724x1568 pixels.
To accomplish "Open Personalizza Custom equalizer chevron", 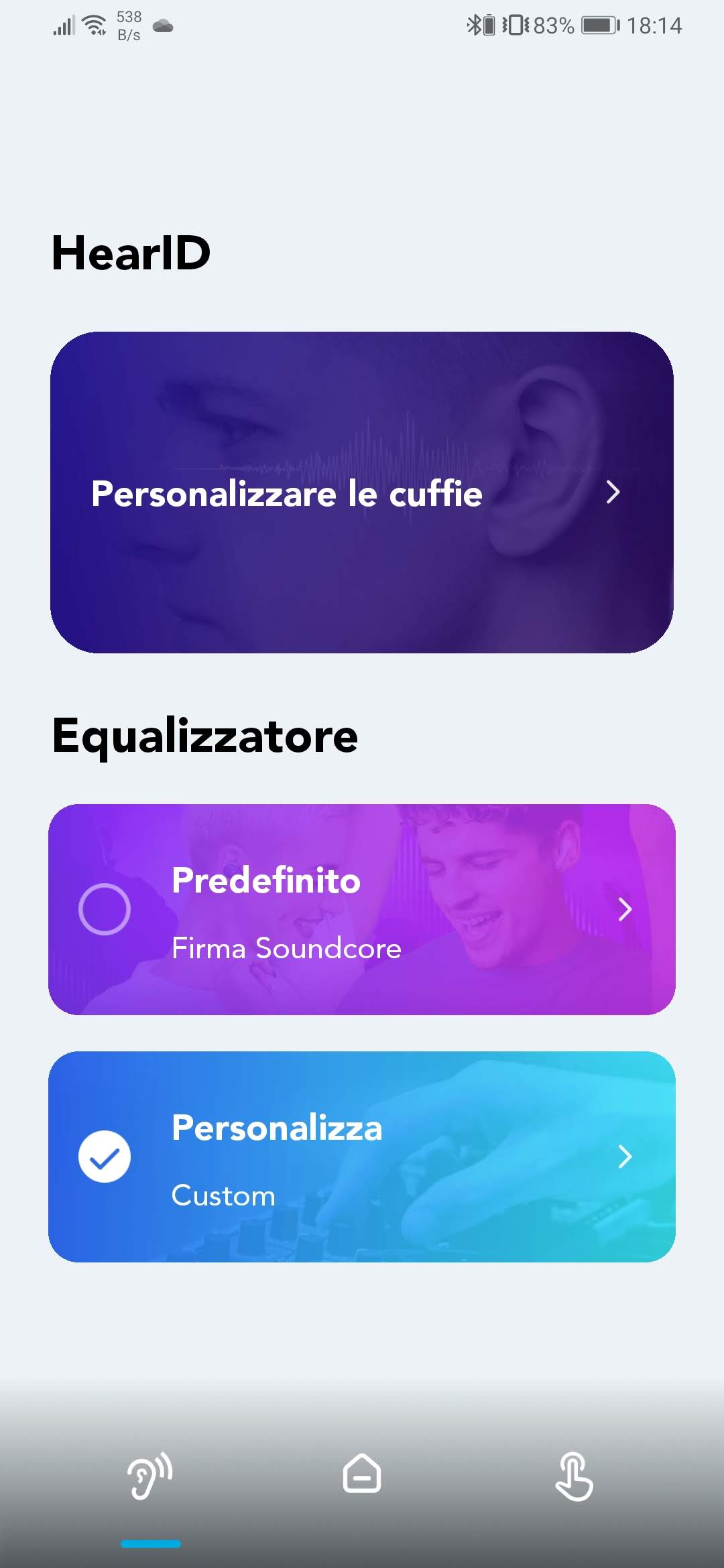I will pos(625,1157).
